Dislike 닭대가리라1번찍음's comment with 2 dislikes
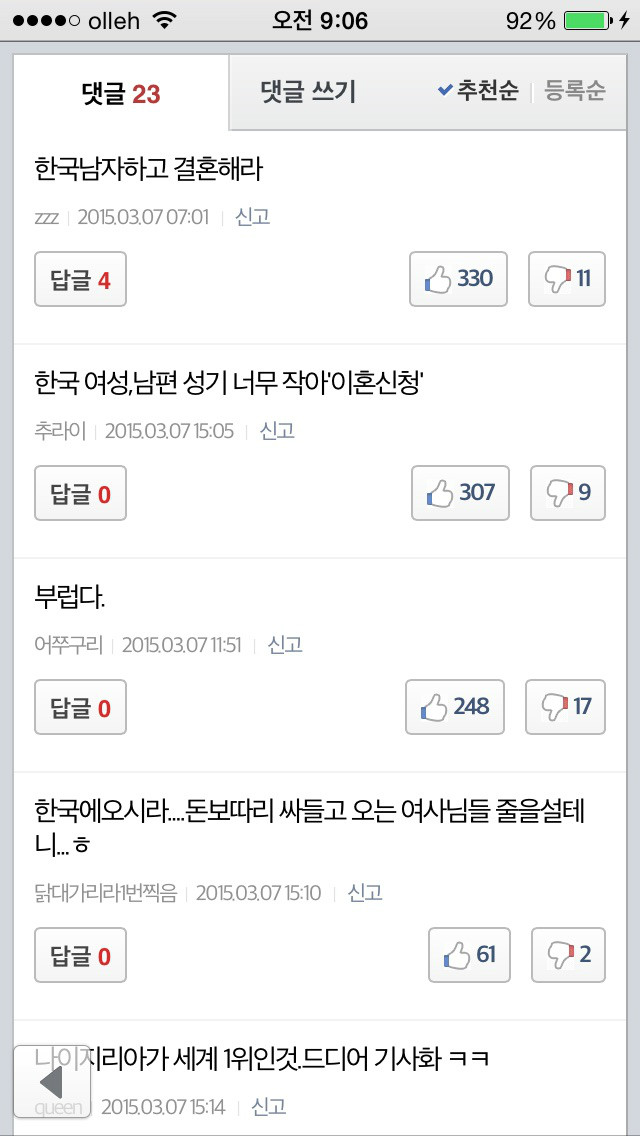The width and height of the screenshot is (640, 1136). (x=568, y=955)
